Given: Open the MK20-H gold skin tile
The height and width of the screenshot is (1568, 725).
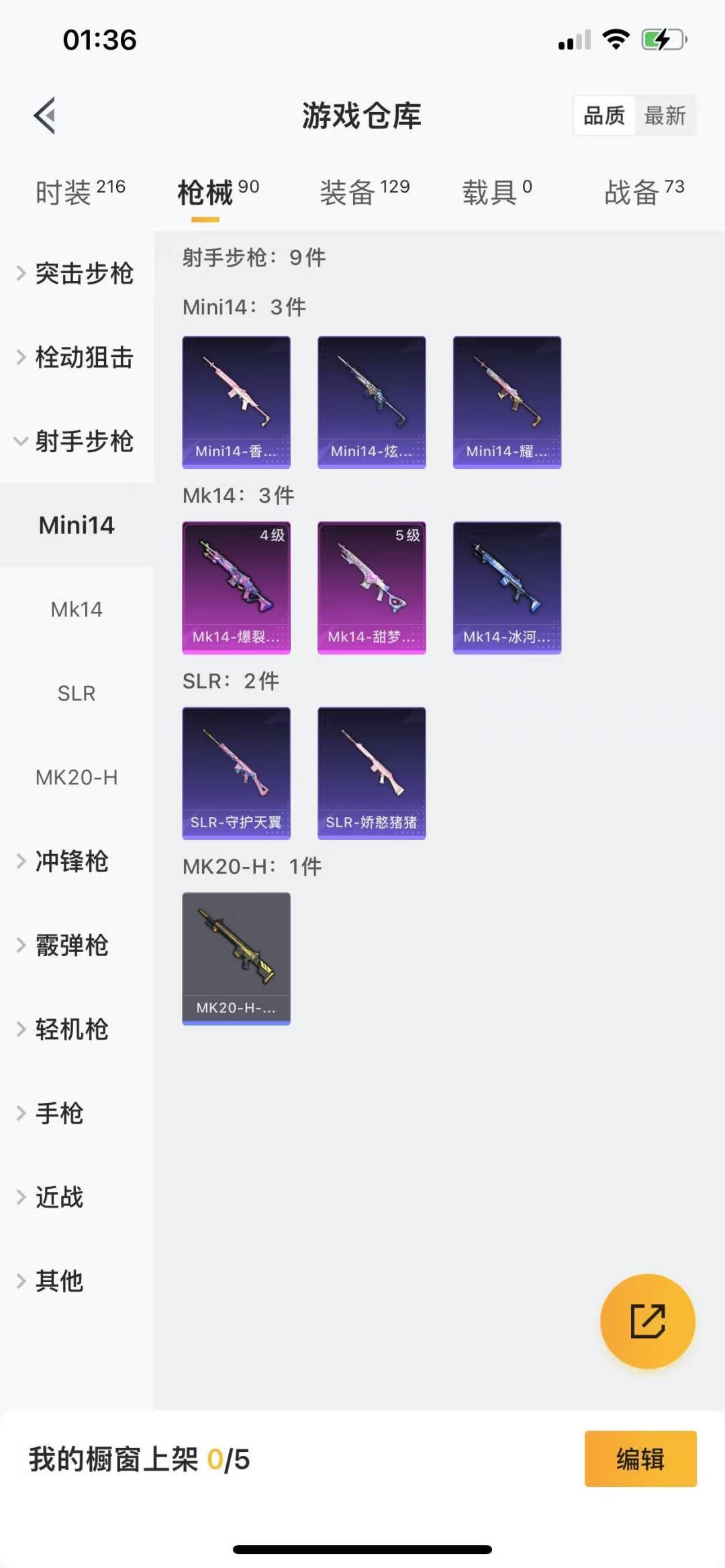Looking at the screenshot, I should 236,958.
